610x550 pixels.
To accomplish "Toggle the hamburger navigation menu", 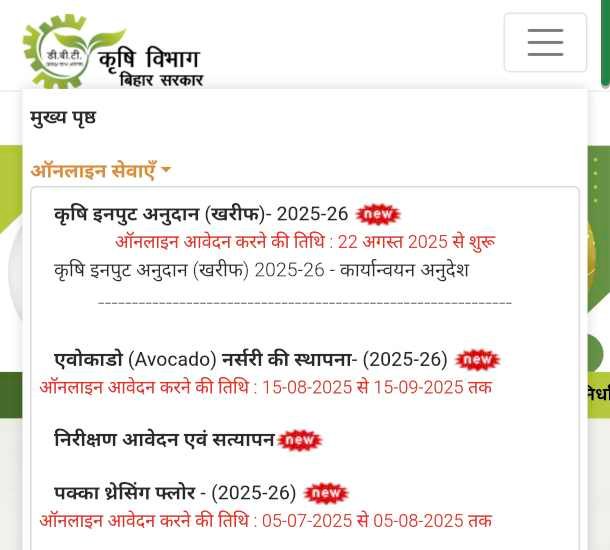I will (545, 42).
